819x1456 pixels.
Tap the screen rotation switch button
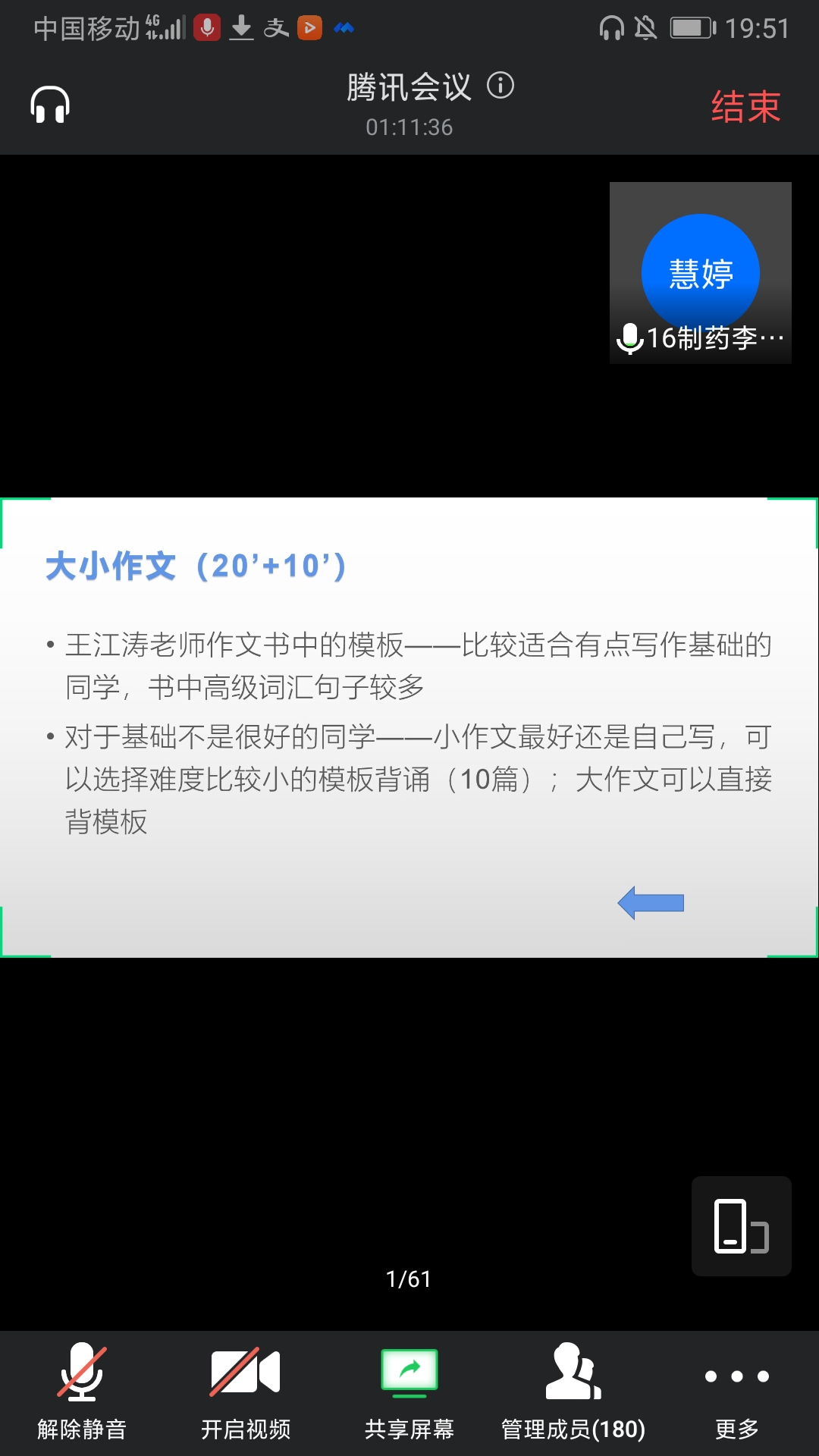(x=741, y=1225)
